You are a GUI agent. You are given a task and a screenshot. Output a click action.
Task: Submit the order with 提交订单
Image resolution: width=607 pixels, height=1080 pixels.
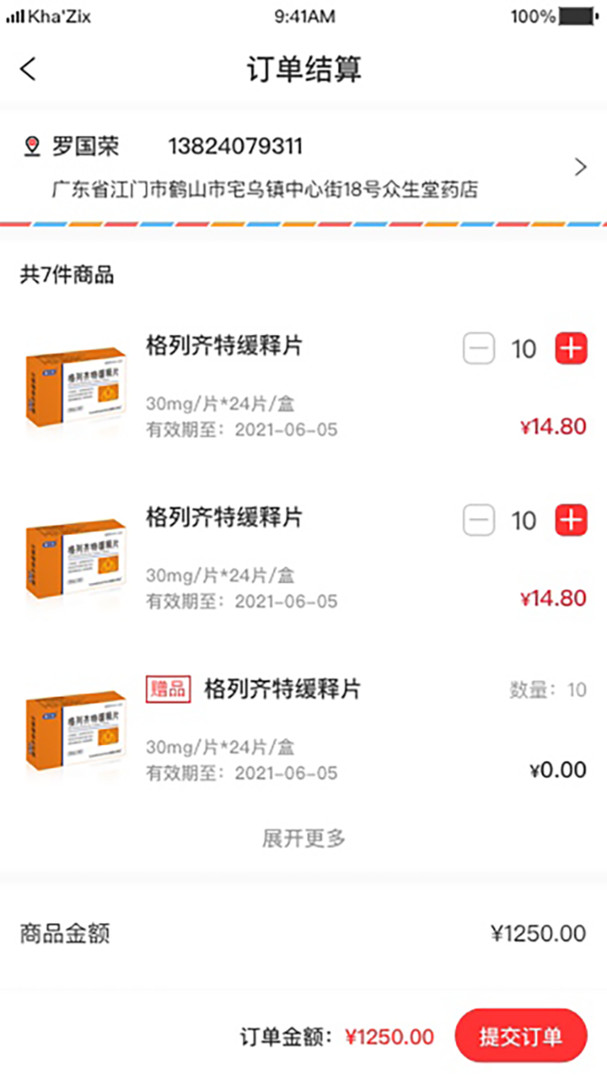tap(520, 1036)
